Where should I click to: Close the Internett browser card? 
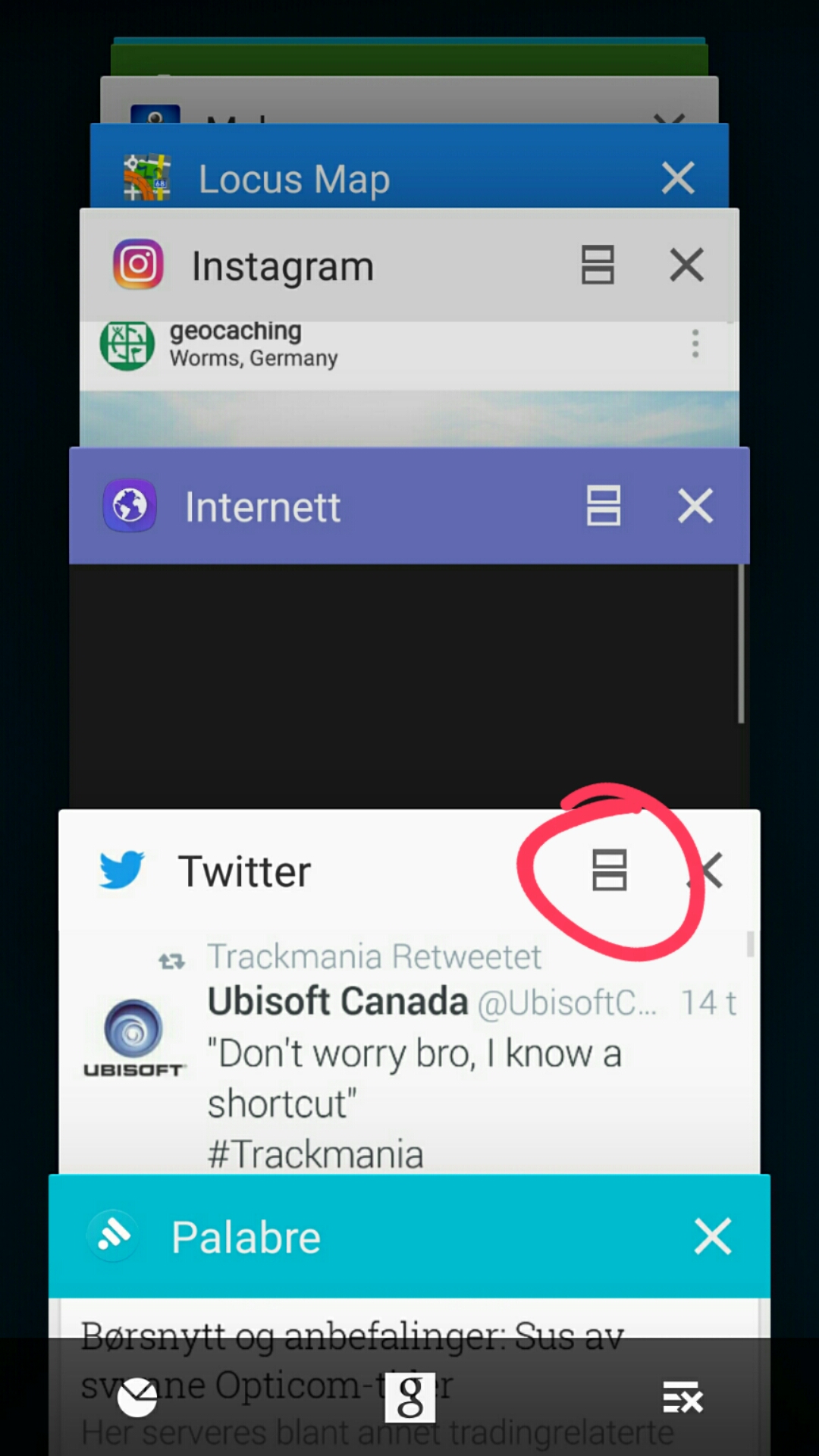(x=695, y=506)
